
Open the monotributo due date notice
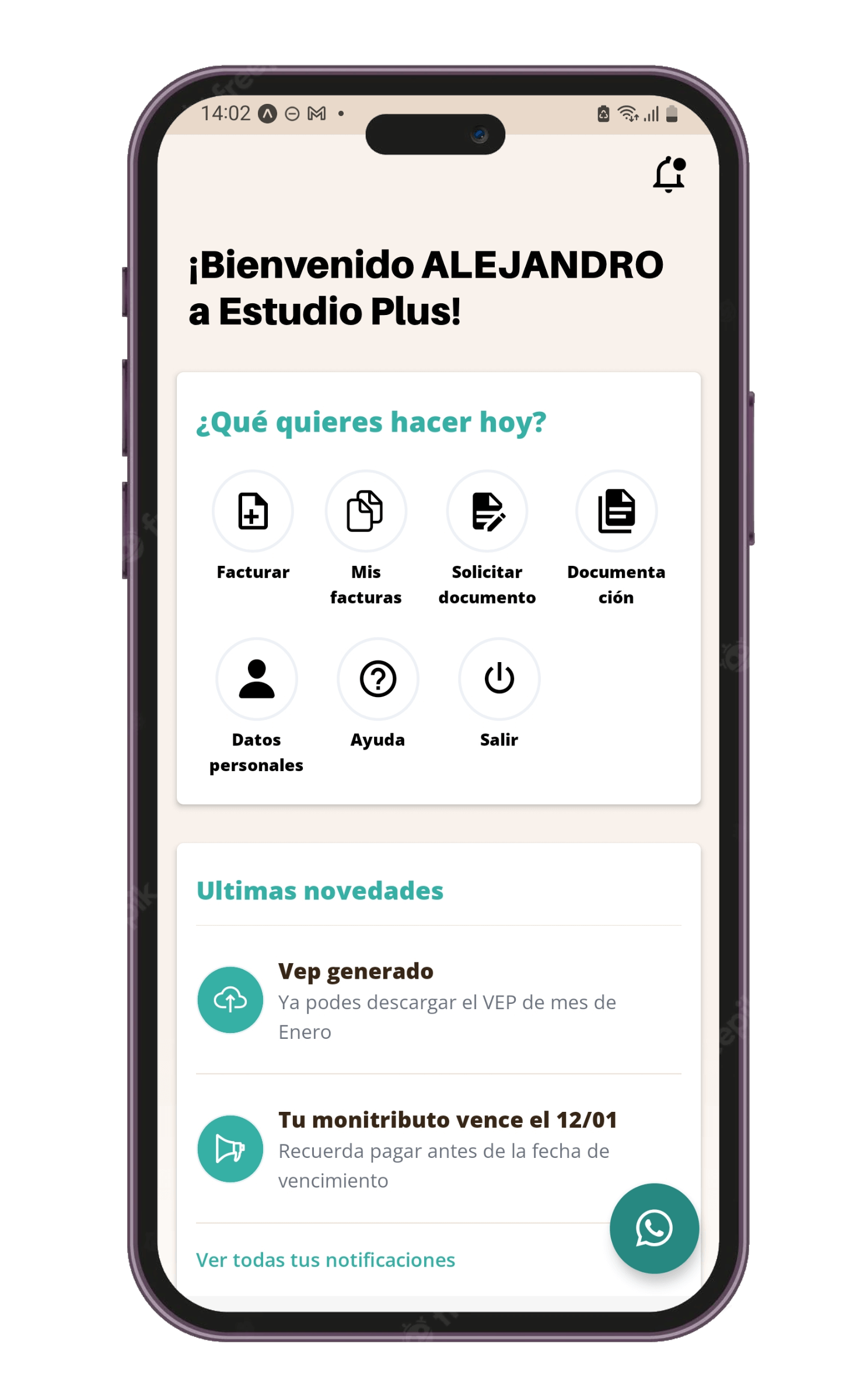pyautogui.click(x=438, y=1148)
